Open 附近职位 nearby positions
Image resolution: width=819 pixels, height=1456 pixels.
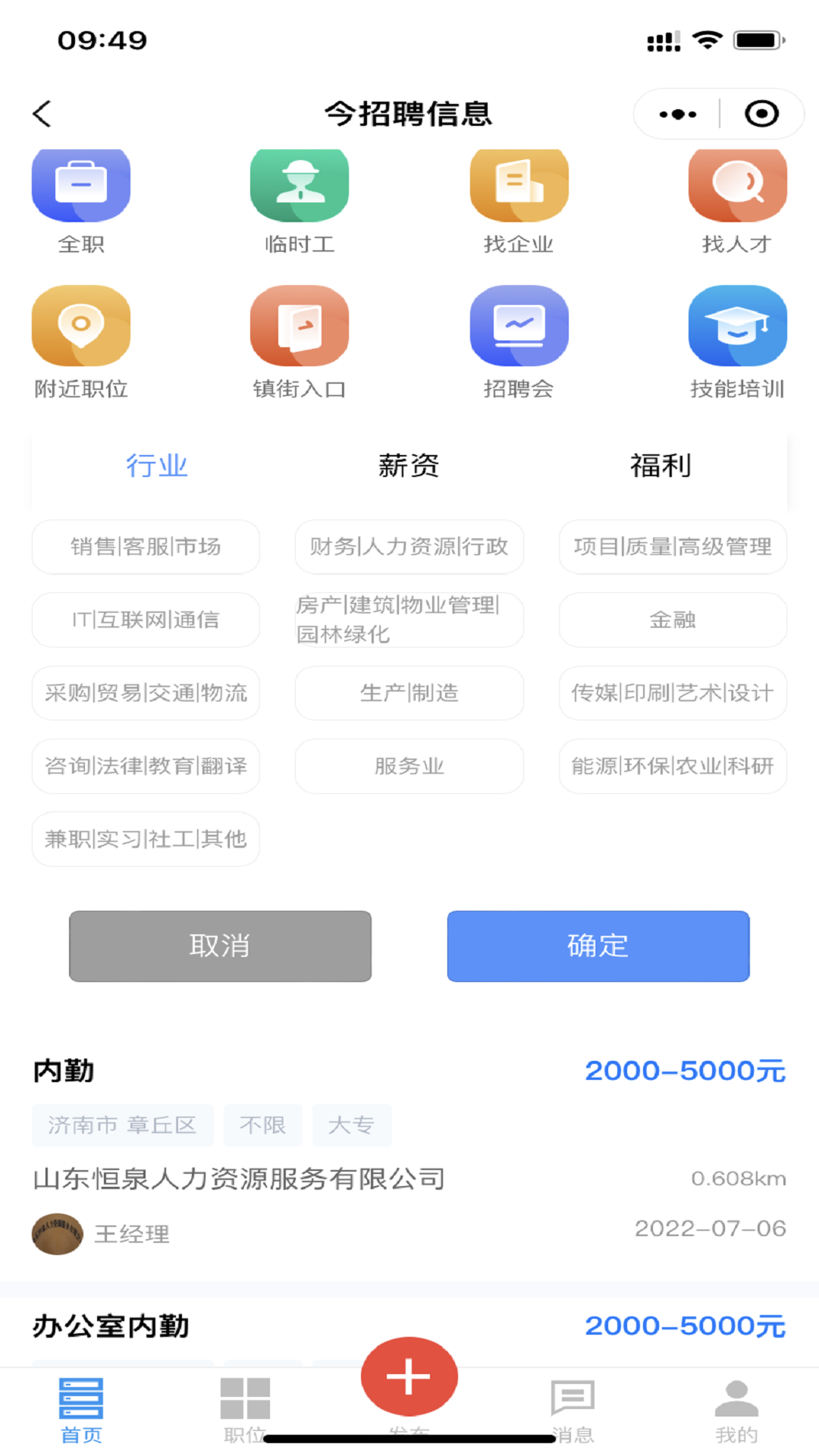81,341
